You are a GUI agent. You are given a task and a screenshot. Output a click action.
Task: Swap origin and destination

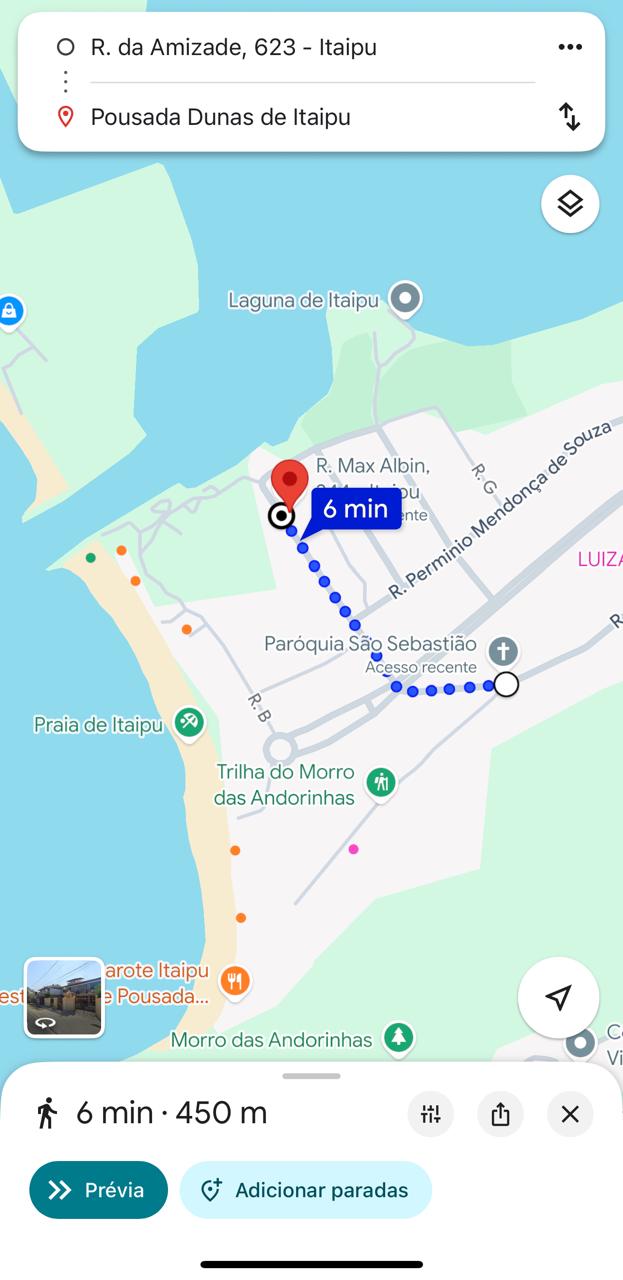(569, 117)
